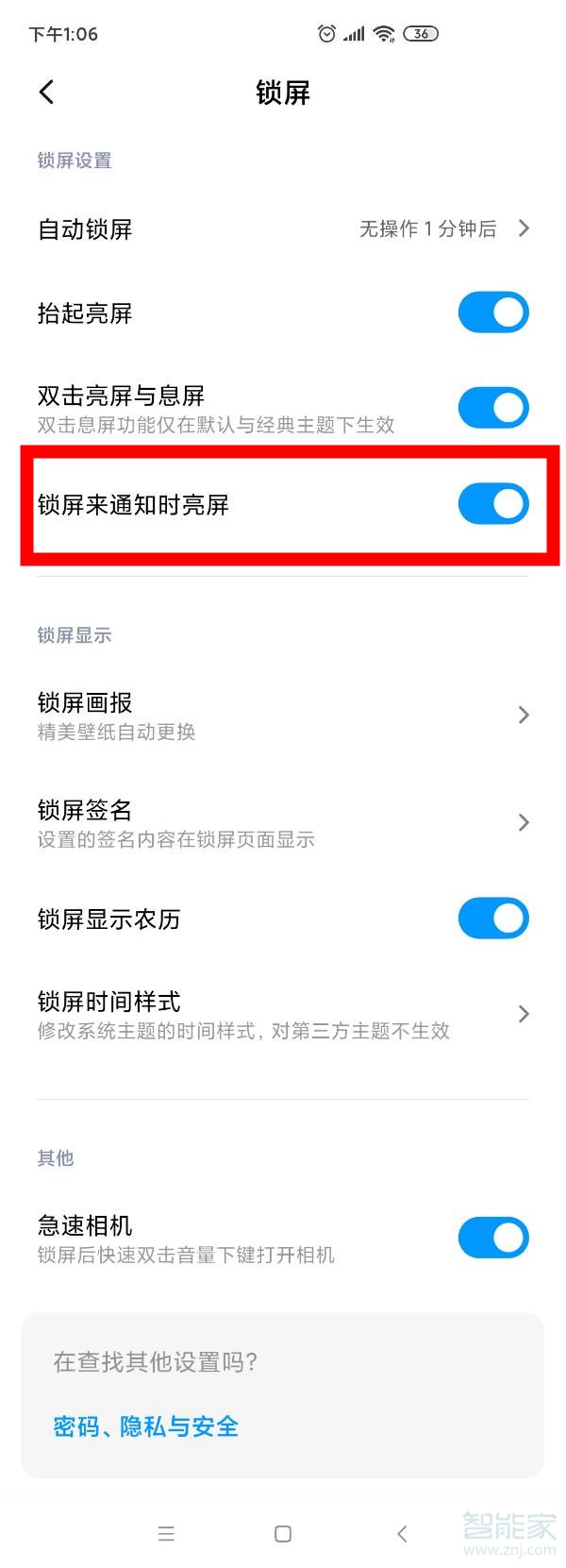The width and height of the screenshot is (566, 1568).
Task: Disable the 双击亮屏与息屏 toggle
Action: pos(492,408)
